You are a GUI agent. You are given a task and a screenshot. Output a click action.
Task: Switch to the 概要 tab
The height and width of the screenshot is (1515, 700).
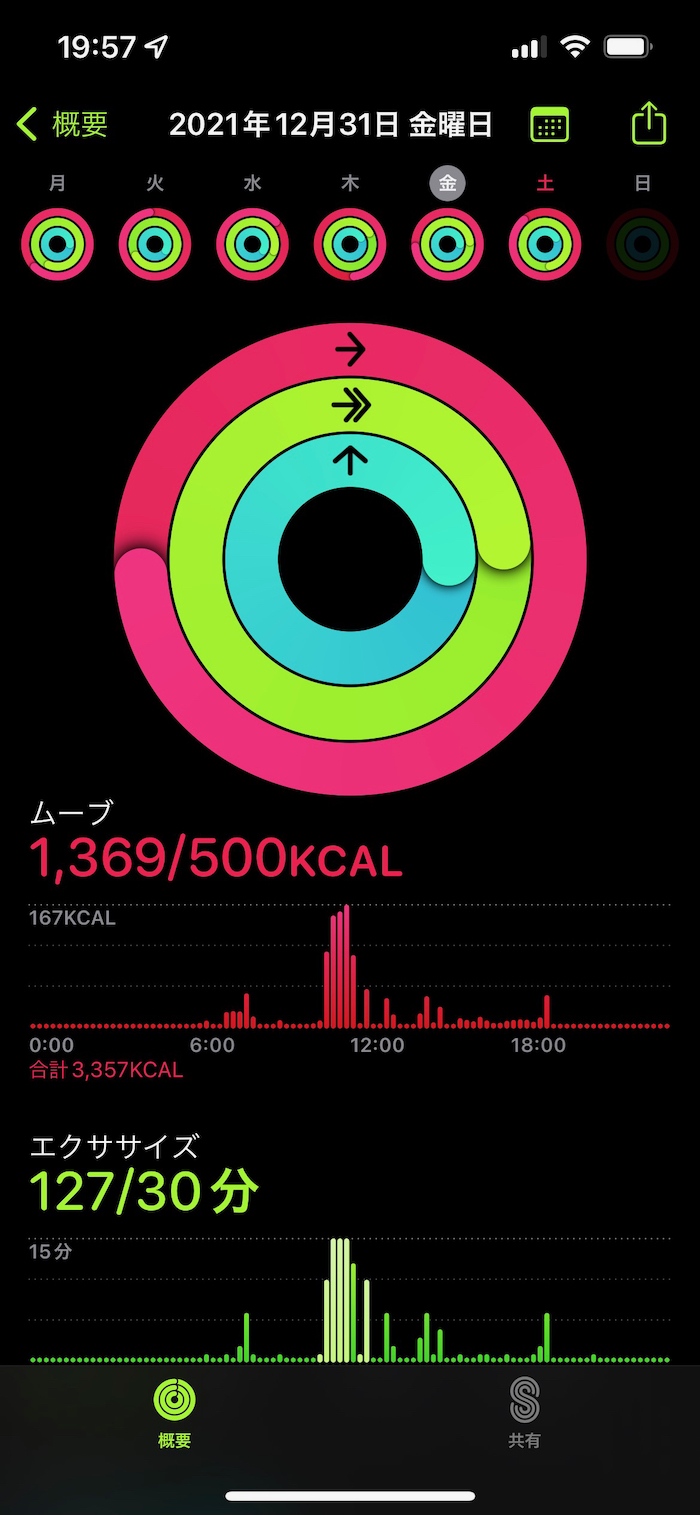click(x=175, y=1412)
